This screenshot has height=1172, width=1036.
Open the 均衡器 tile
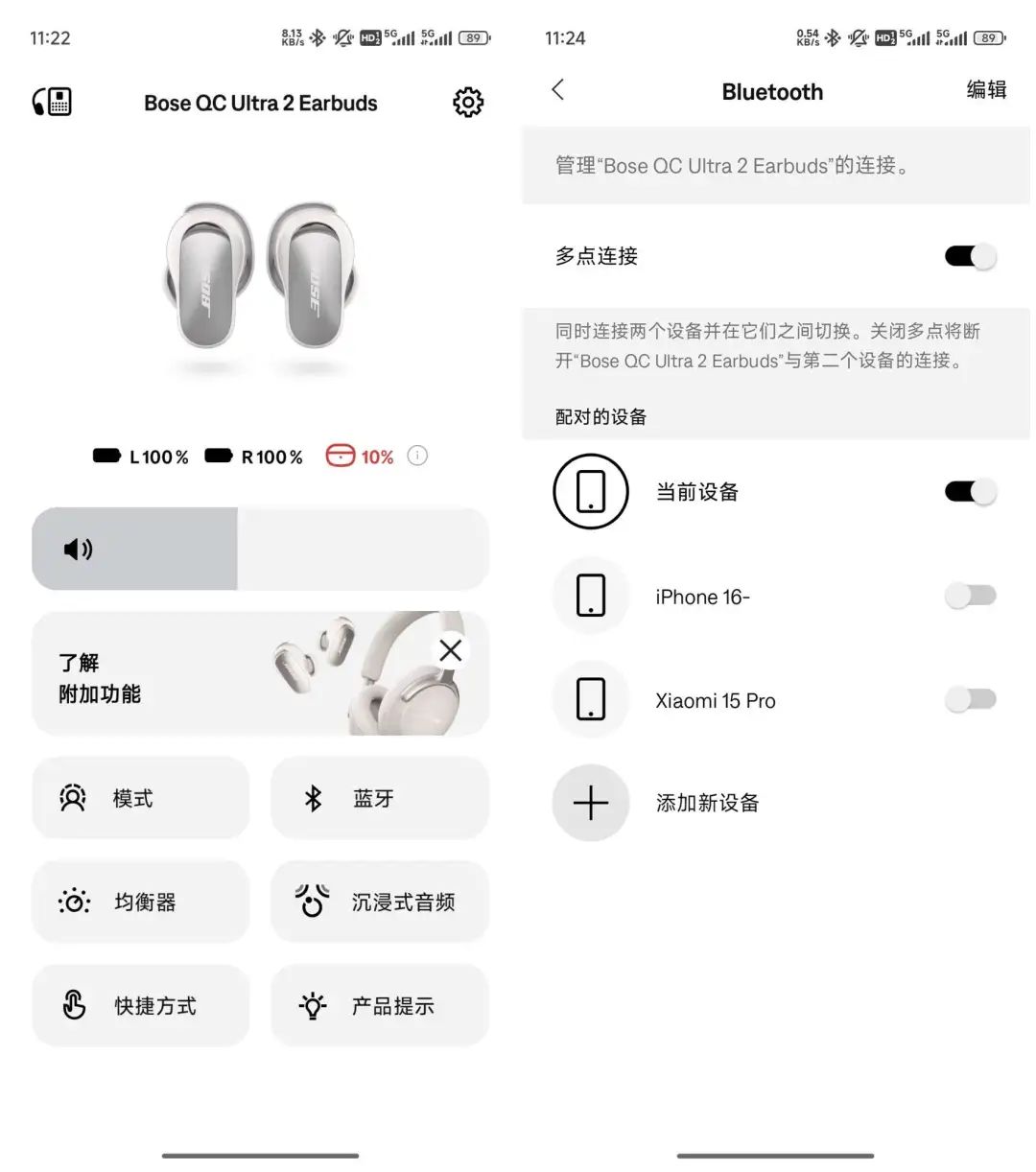(x=140, y=902)
